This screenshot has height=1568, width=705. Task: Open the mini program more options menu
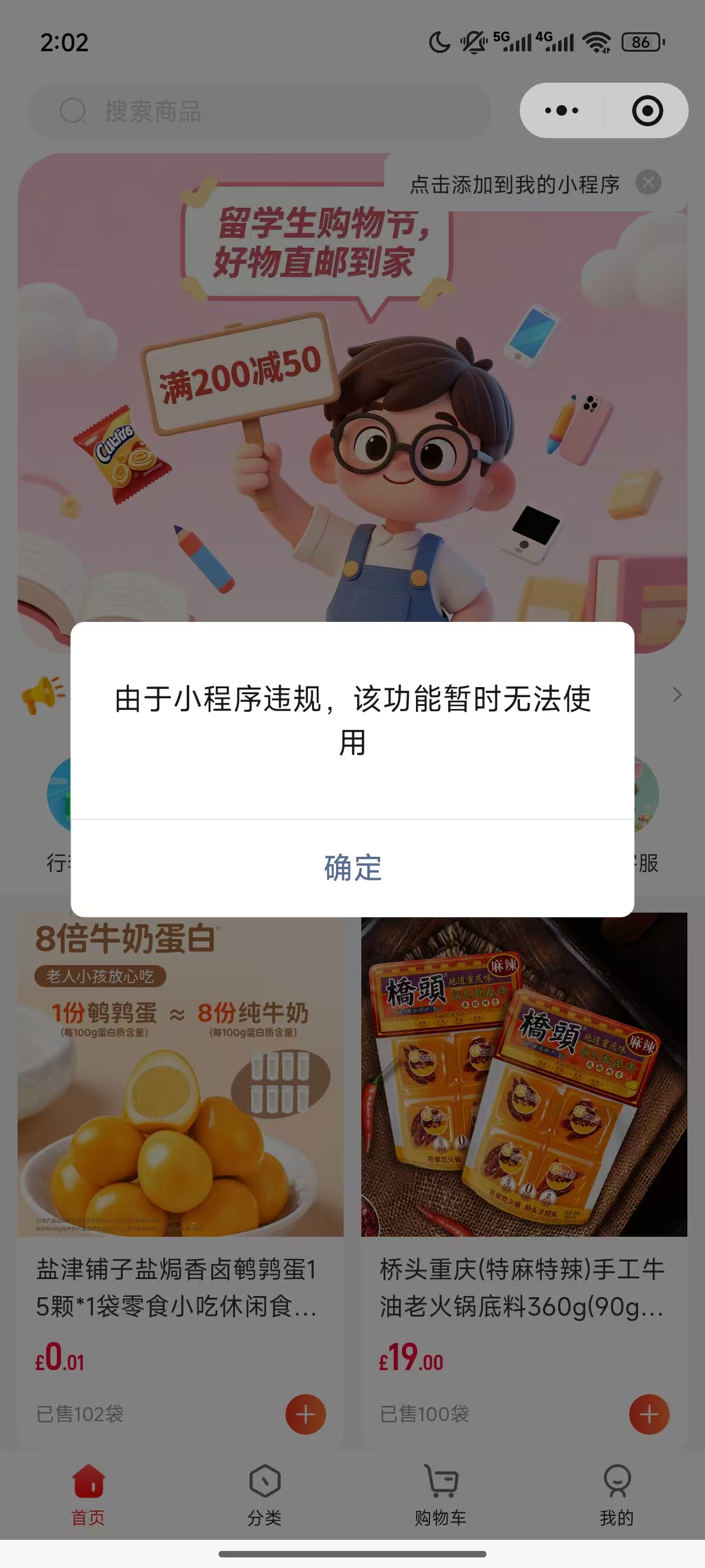561,111
